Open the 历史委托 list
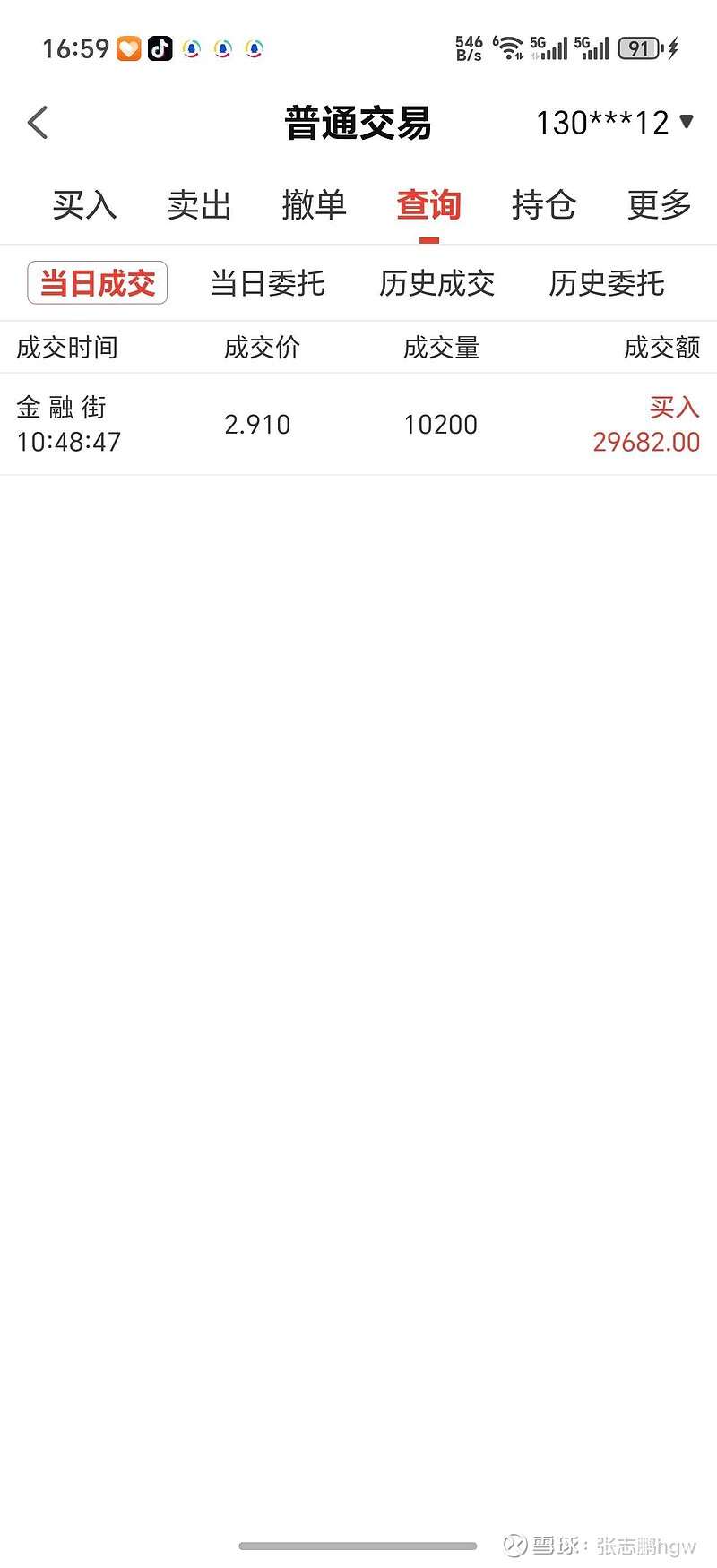 [607, 283]
